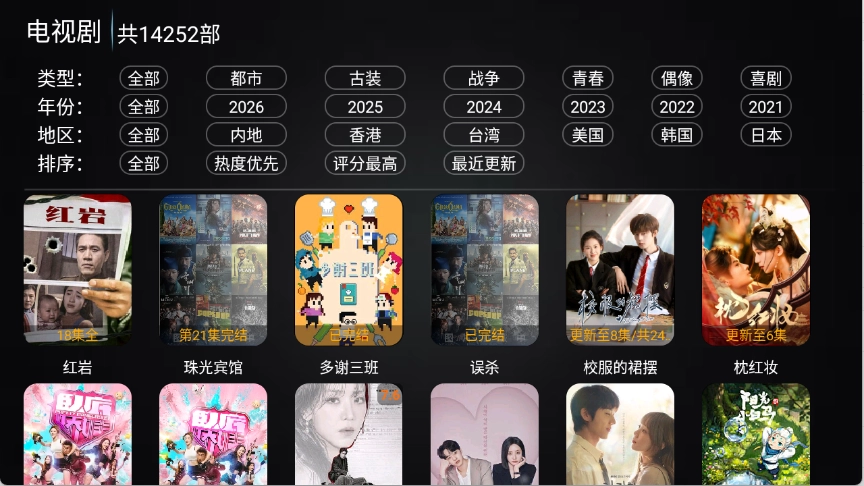
Task: Sort by 热度优先
Action: (246, 163)
